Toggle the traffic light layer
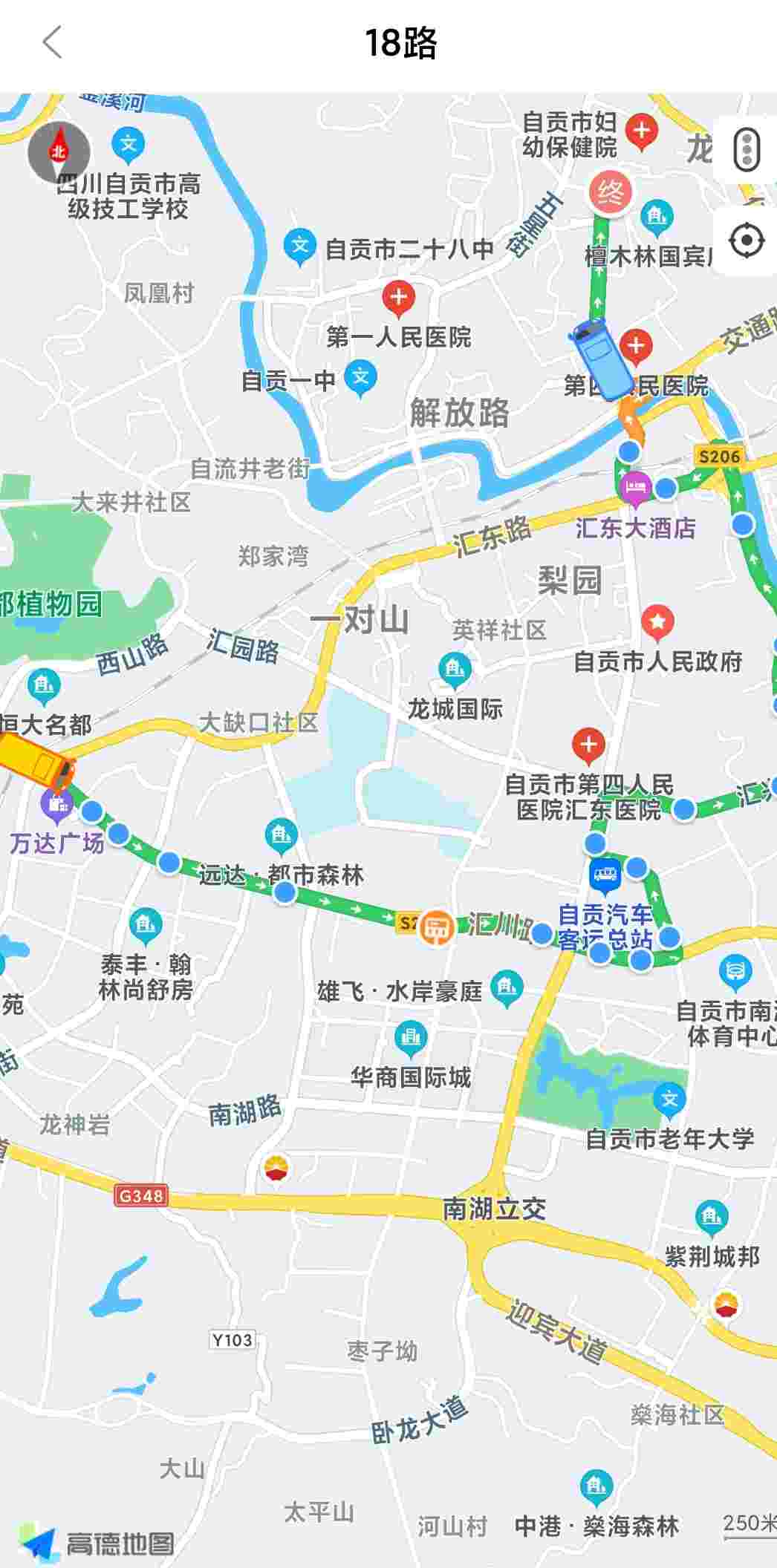The image size is (777, 1568). (746, 148)
